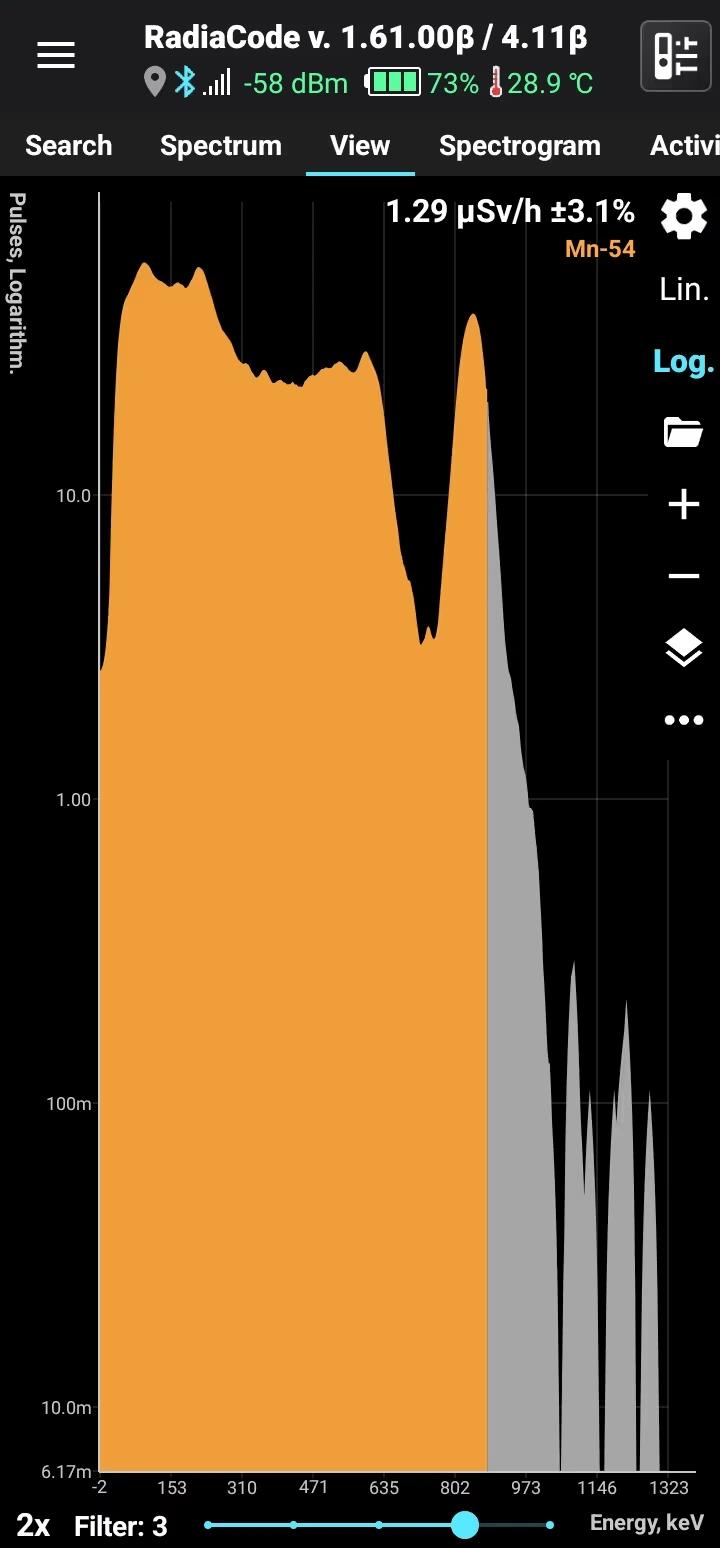
Task: Select the View tab
Action: [360, 146]
